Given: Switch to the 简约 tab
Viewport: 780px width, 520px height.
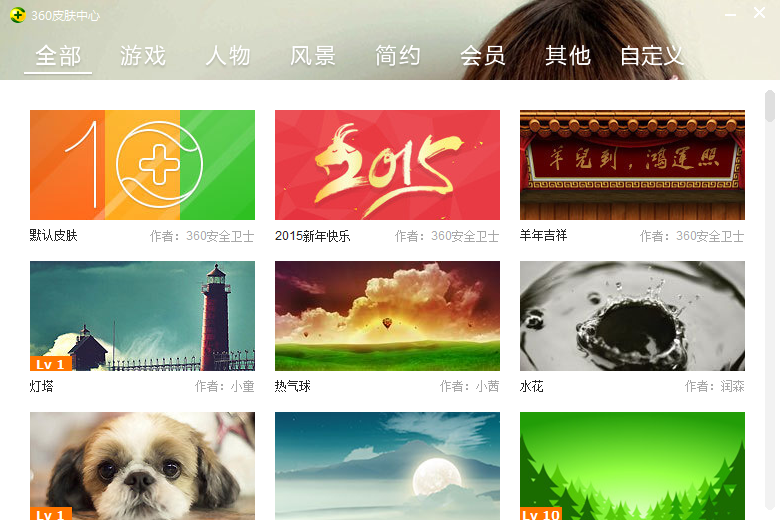Looking at the screenshot, I should click(x=398, y=56).
